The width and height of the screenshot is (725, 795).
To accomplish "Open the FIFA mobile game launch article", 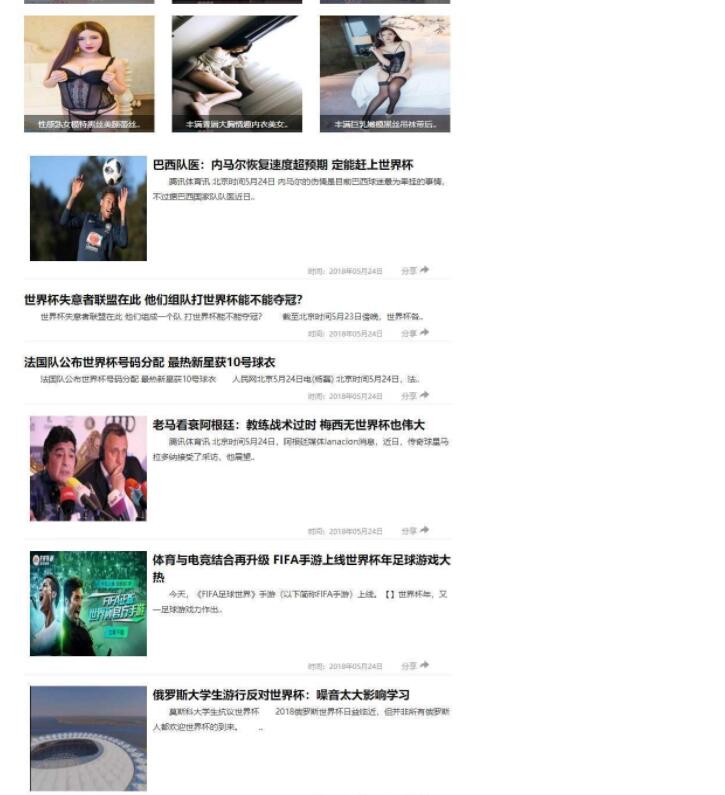I will (x=300, y=561).
